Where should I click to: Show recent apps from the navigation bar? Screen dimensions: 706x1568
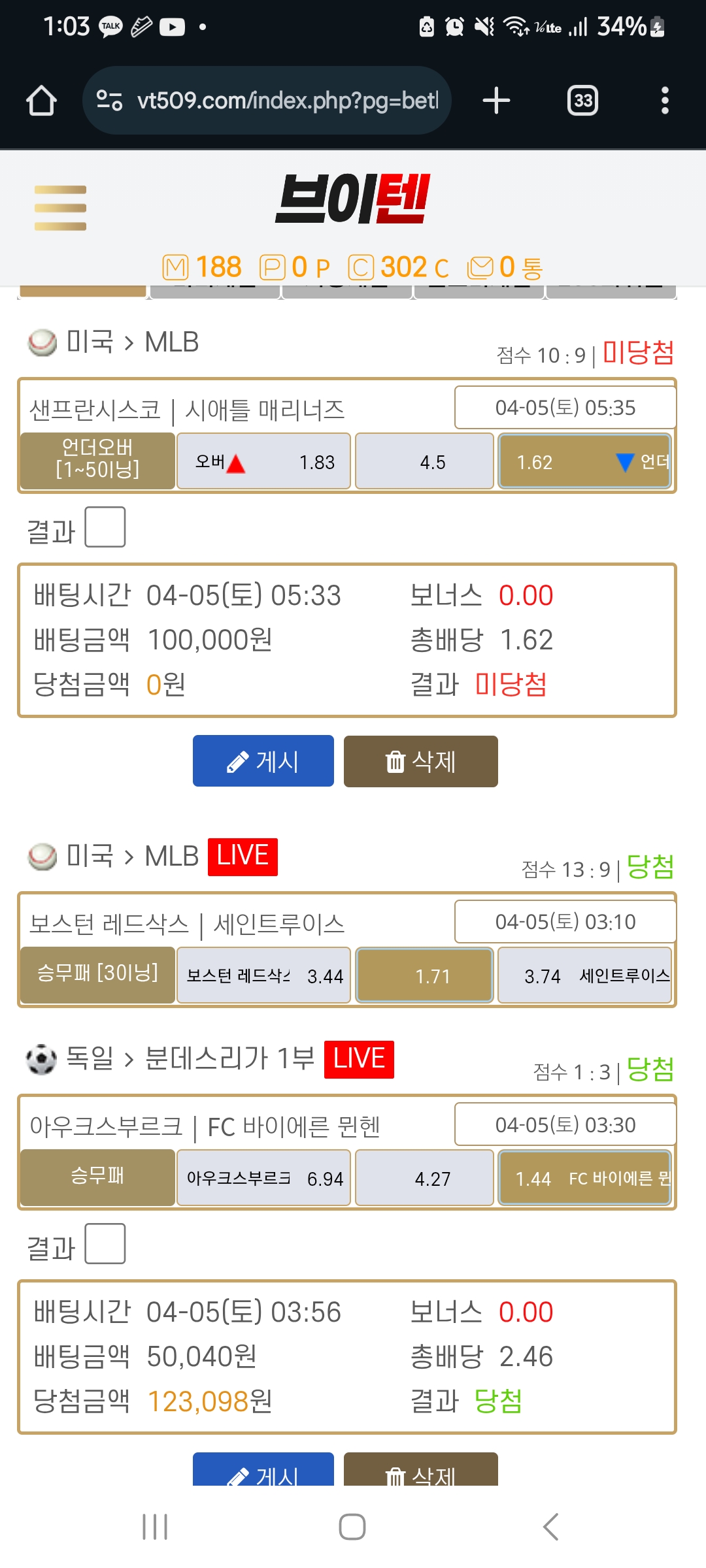155,1527
